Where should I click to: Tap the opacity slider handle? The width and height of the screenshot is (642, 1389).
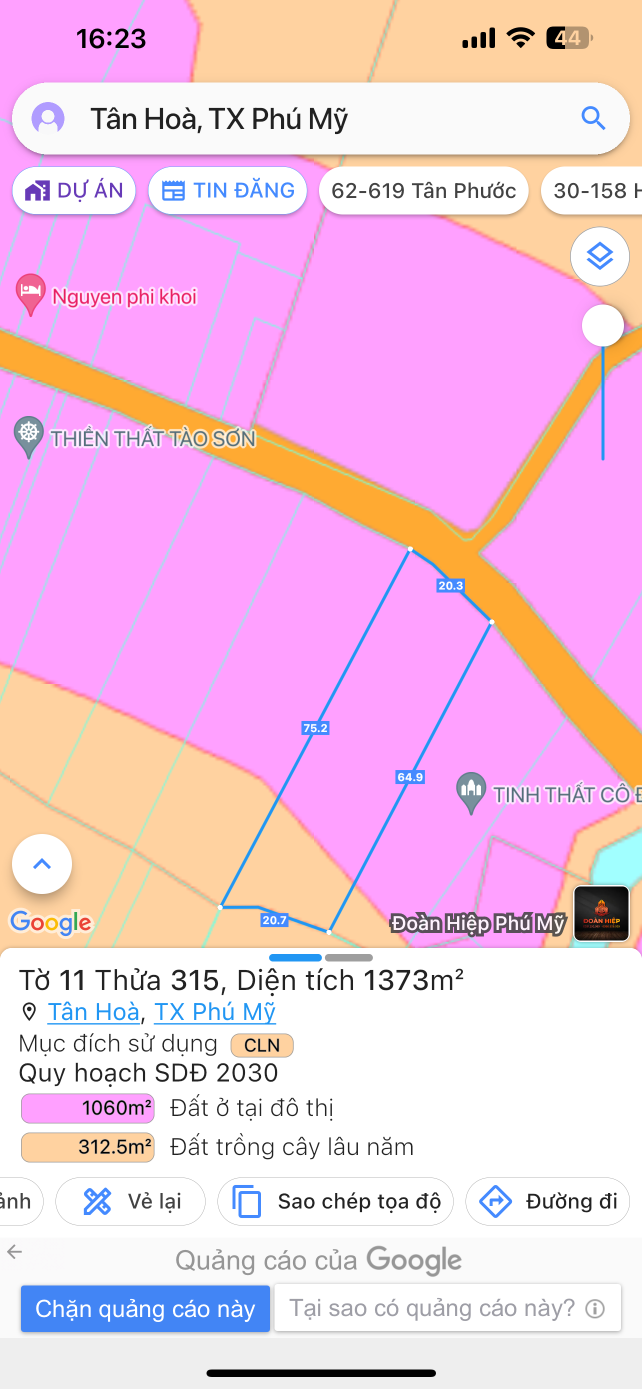(x=603, y=326)
